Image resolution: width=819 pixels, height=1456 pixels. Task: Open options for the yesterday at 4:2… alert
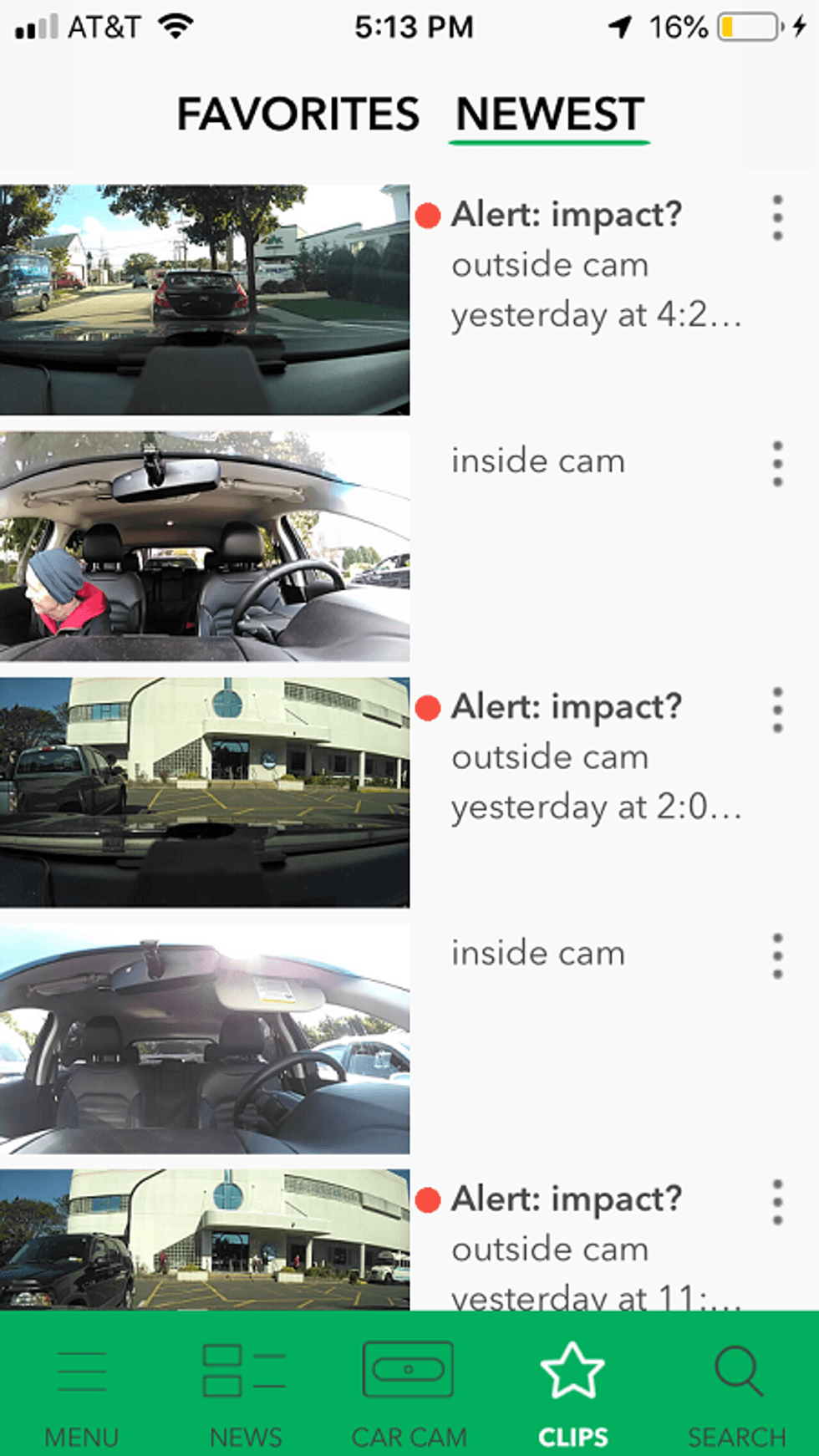777,218
